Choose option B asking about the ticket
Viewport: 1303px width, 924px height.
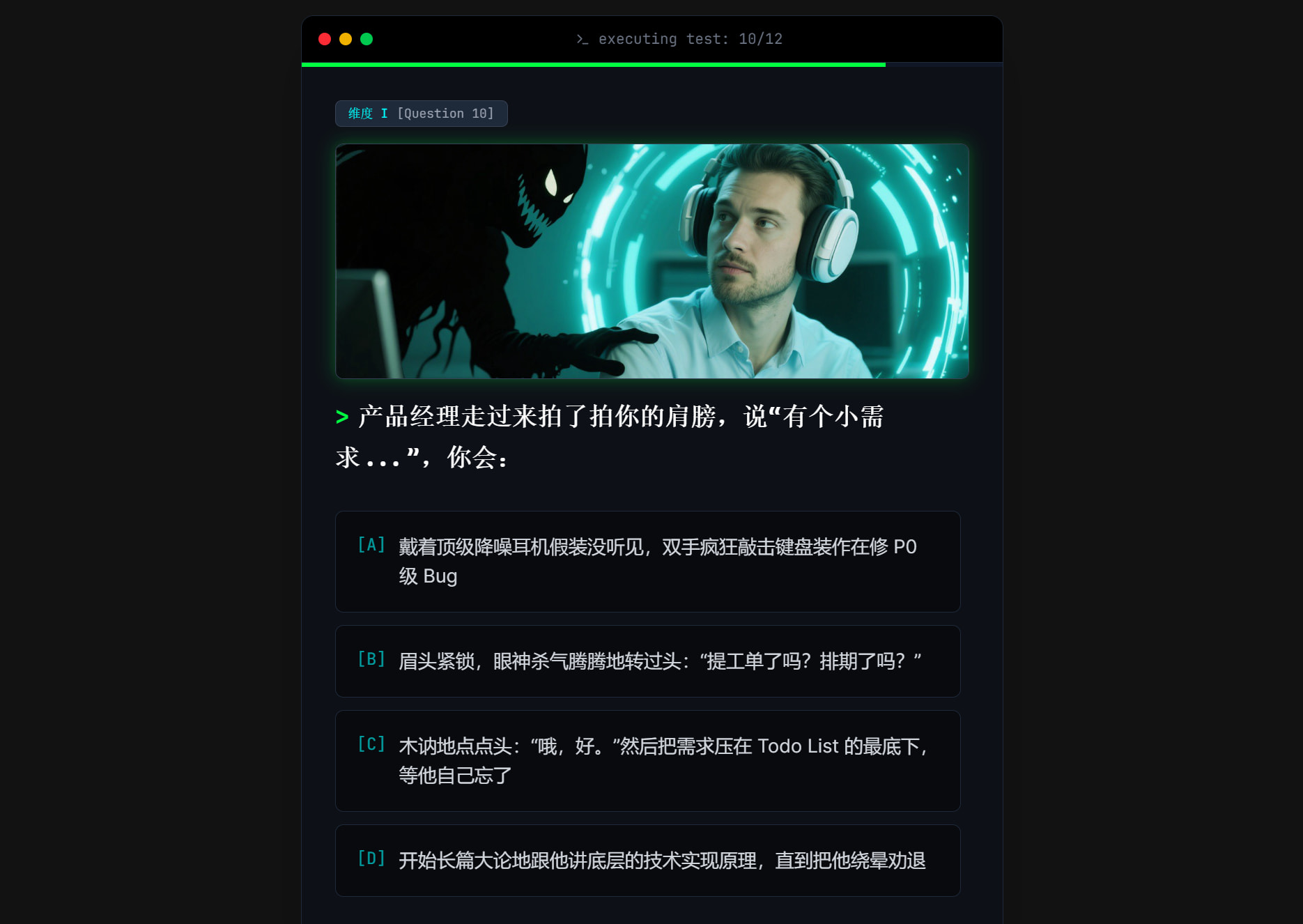647,661
